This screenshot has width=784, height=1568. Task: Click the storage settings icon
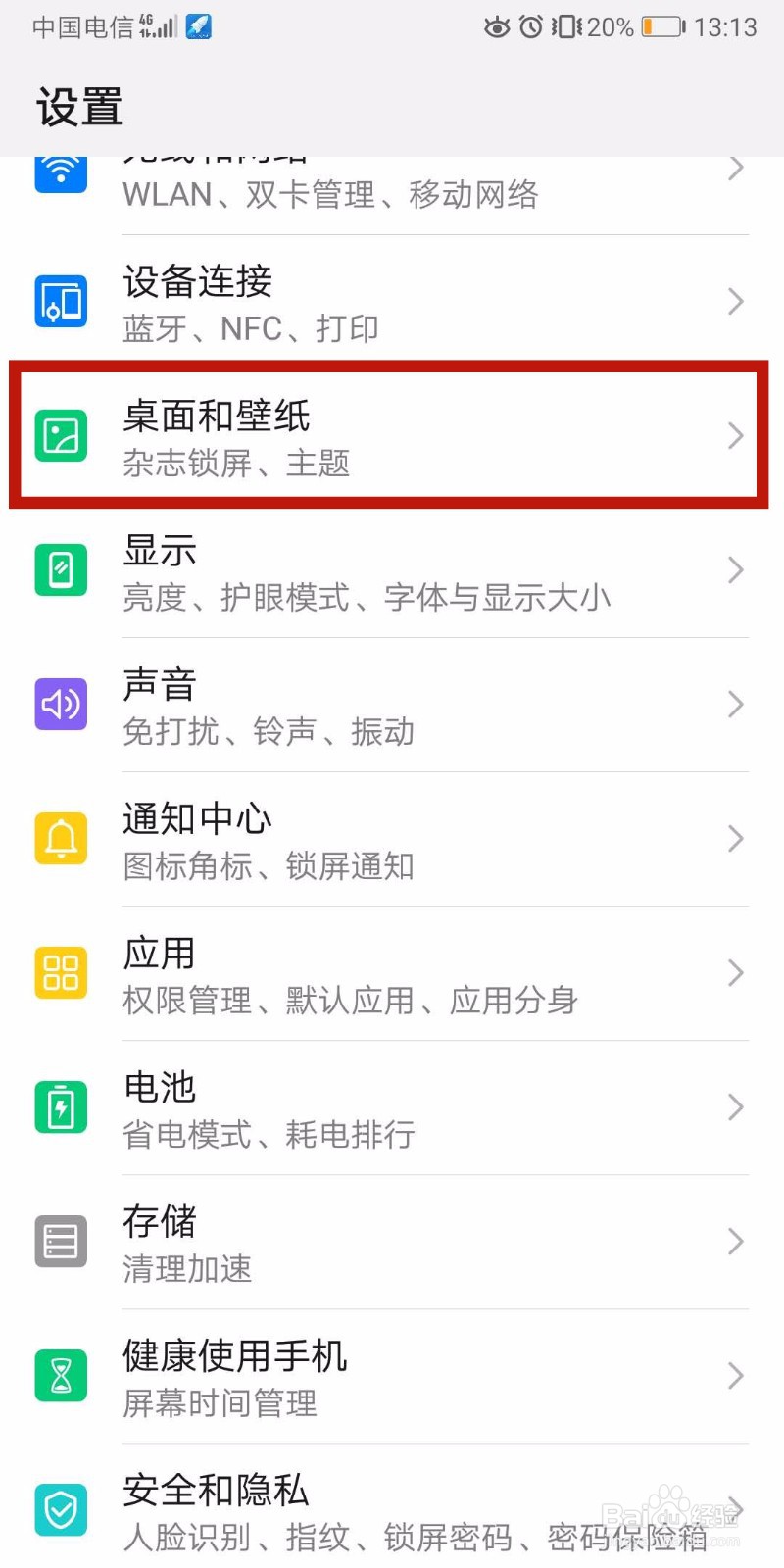point(61,1241)
